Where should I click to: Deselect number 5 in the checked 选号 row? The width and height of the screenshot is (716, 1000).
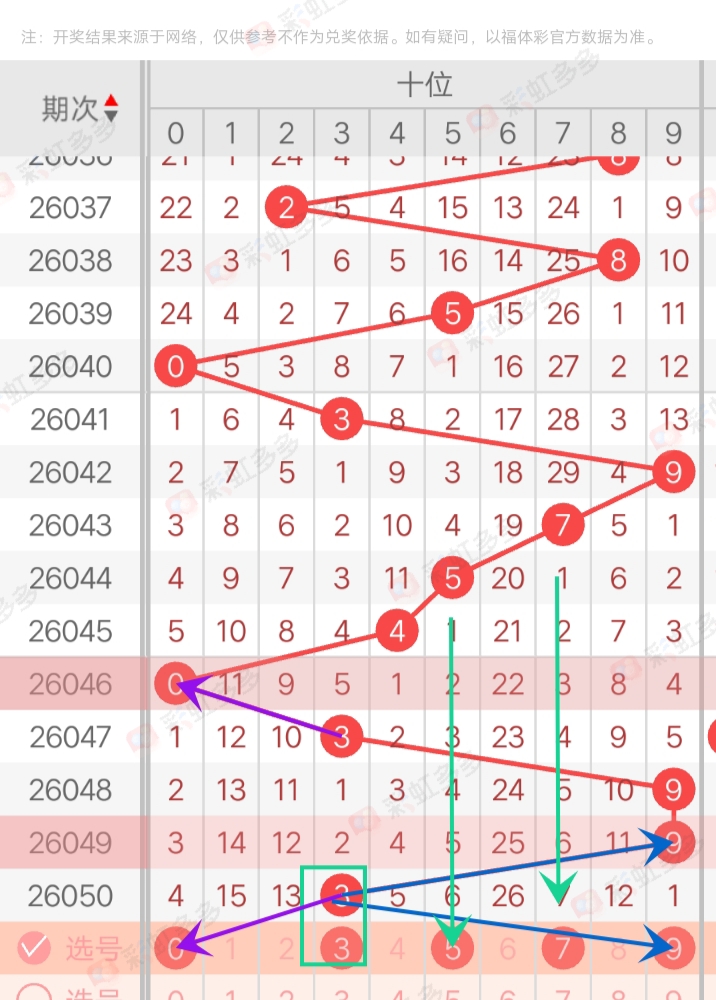point(452,948)
